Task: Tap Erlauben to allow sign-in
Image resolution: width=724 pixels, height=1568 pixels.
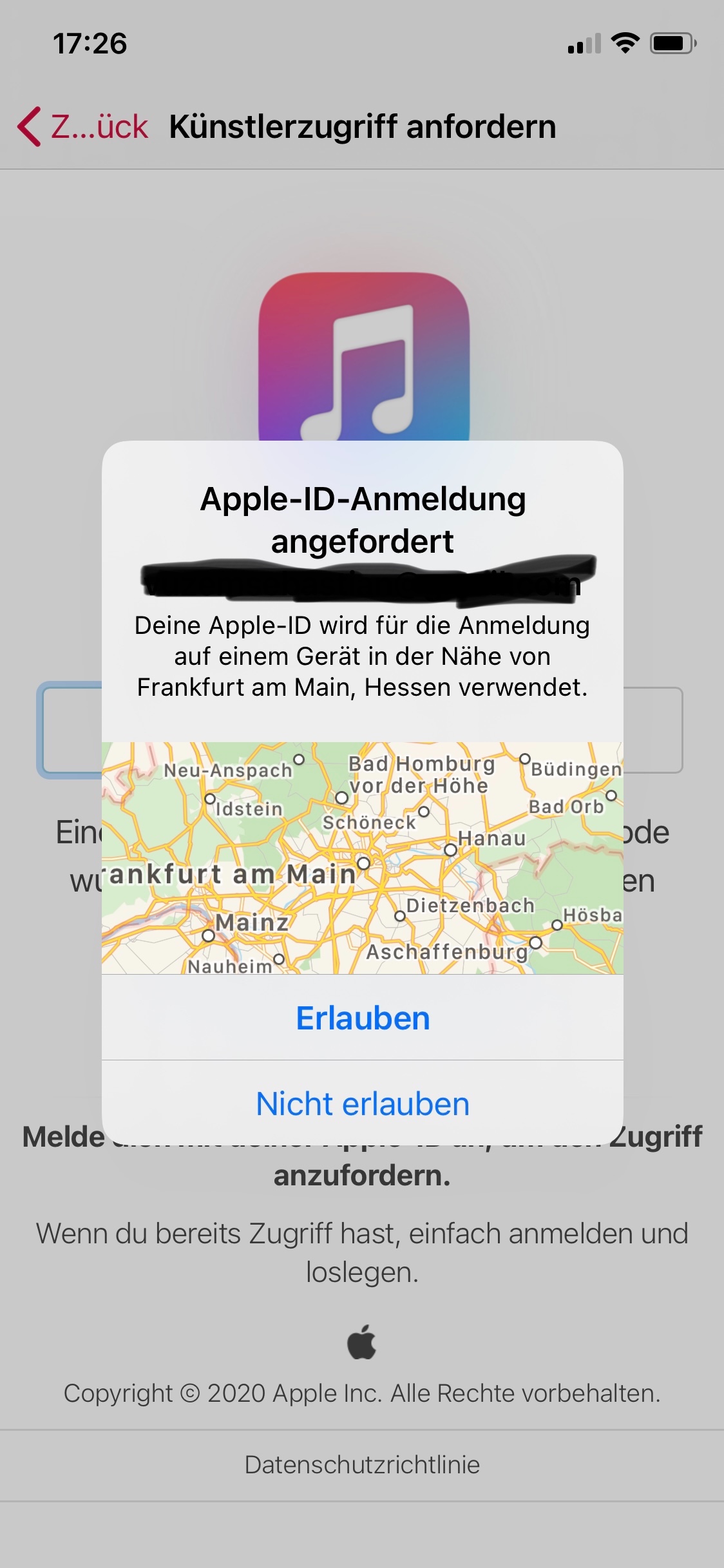Action: [x=363, y=1018]
